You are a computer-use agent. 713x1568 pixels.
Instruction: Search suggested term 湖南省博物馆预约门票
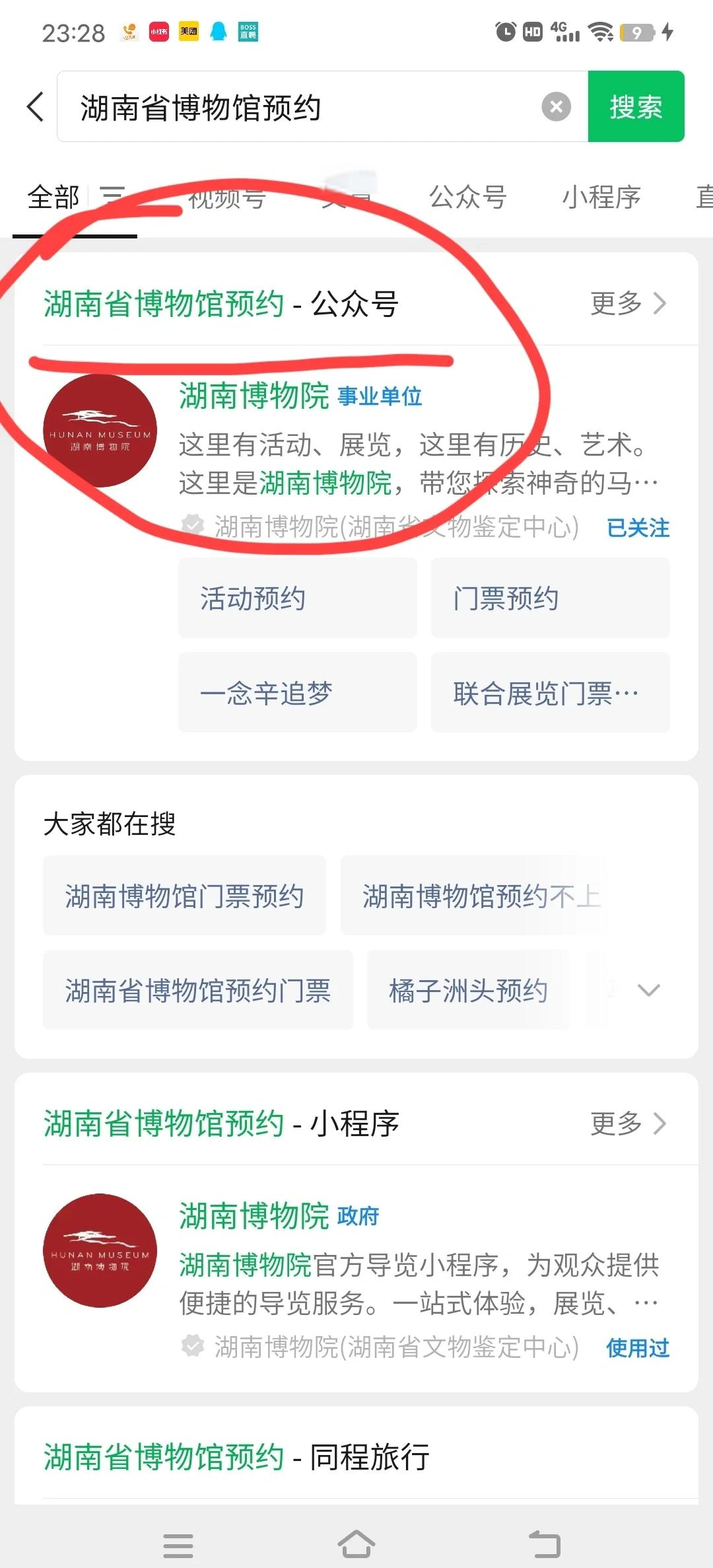pyautogui.click(x=198, y=991)
